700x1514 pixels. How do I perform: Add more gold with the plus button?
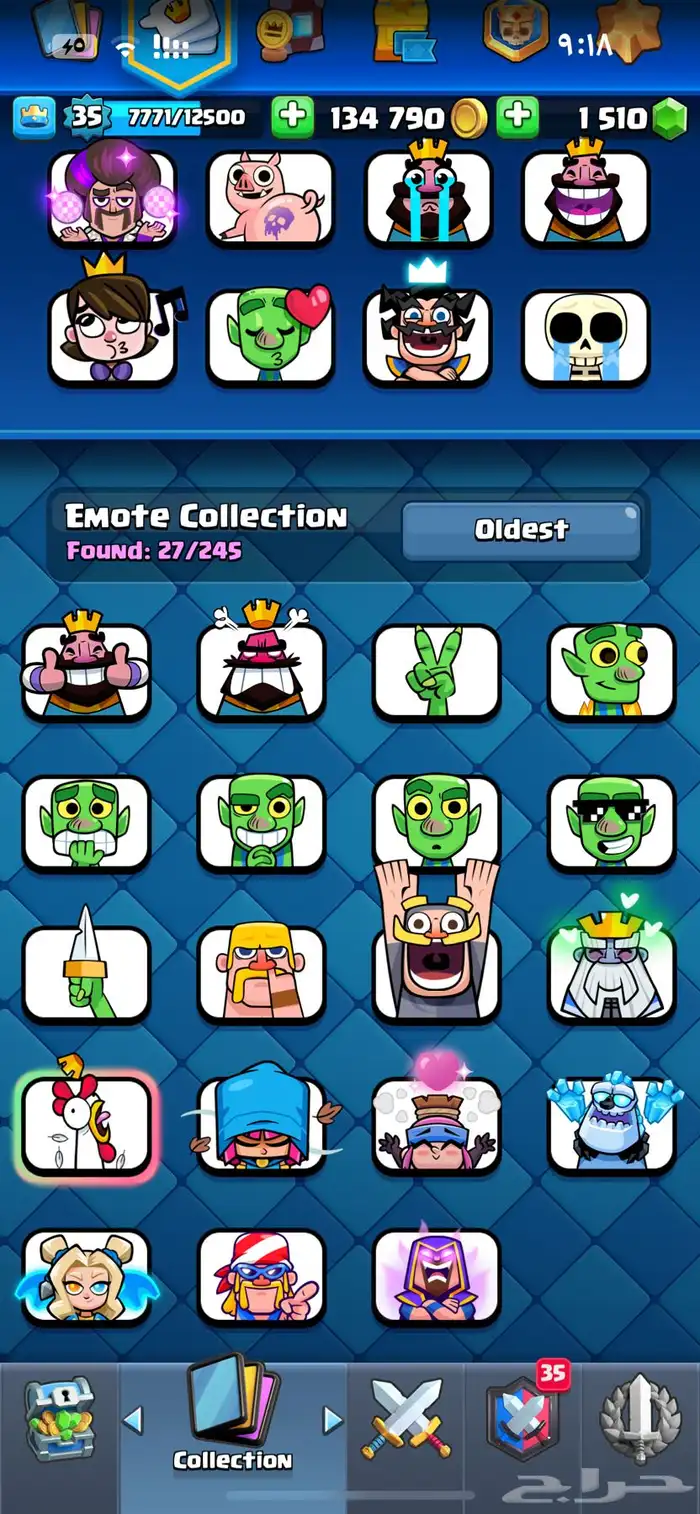[x=293, y=118]
